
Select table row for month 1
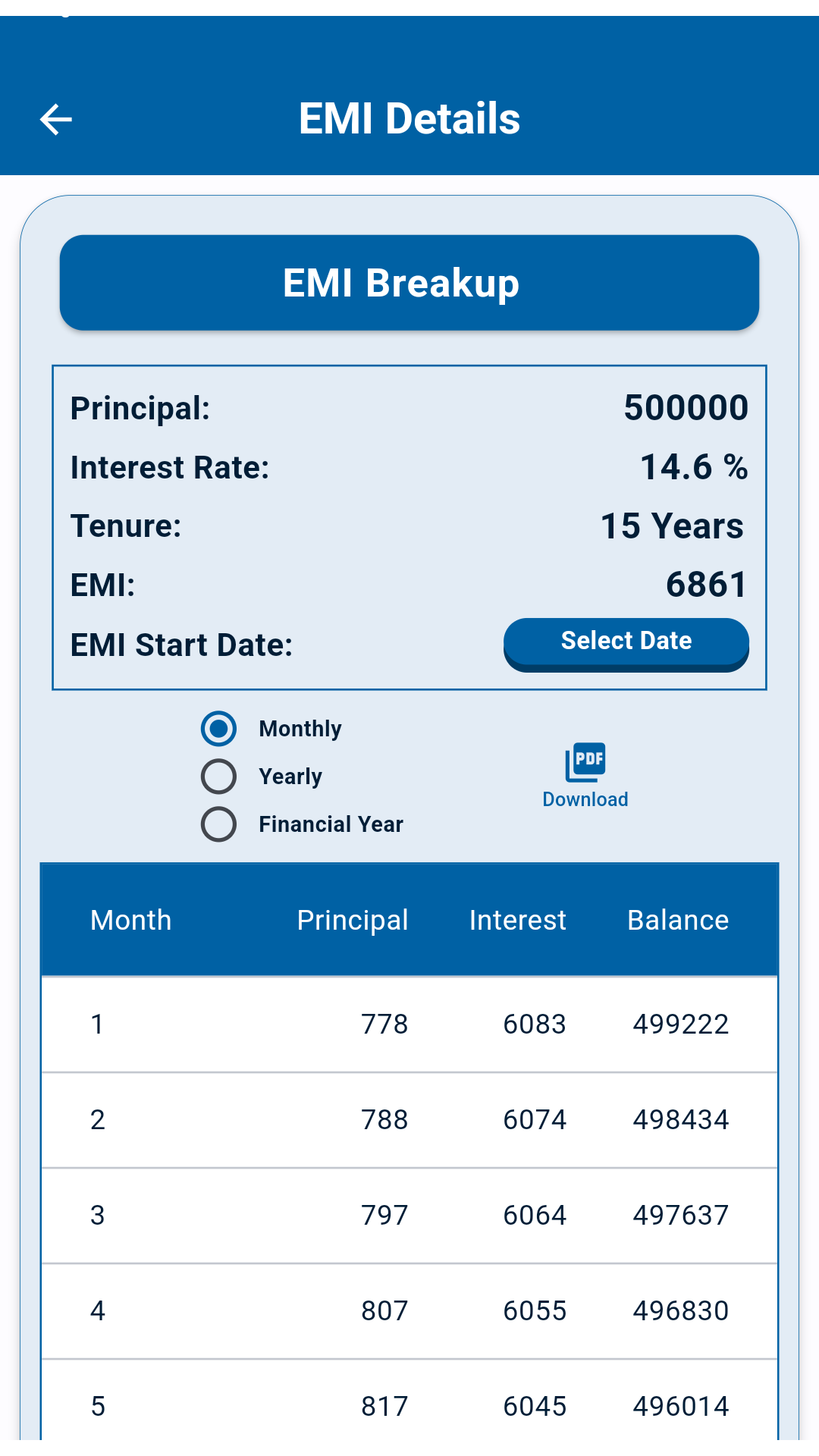(409, 1024)
